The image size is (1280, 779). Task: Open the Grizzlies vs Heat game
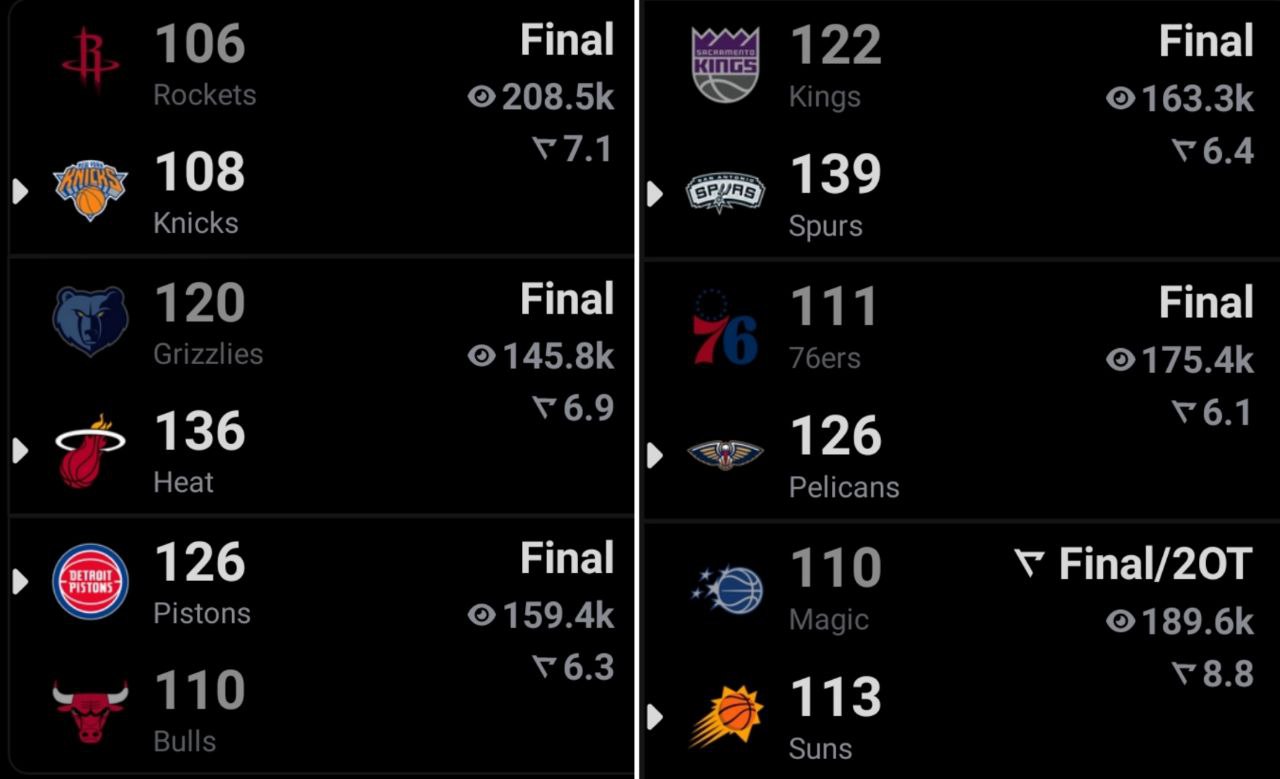[320, 388]
